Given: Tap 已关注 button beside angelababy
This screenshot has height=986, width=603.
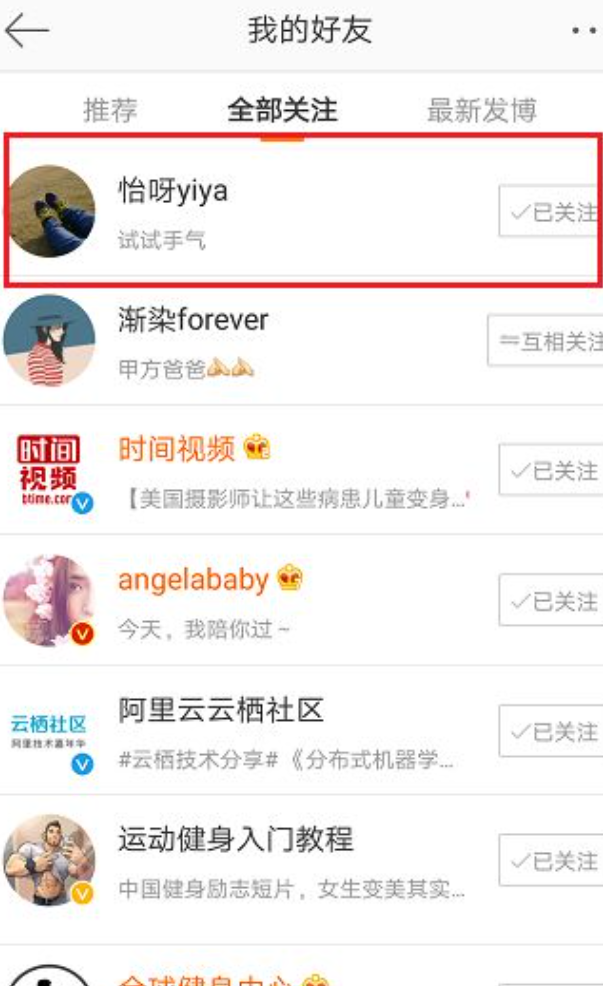Looking at the screenshot, I should pos(551,601).
